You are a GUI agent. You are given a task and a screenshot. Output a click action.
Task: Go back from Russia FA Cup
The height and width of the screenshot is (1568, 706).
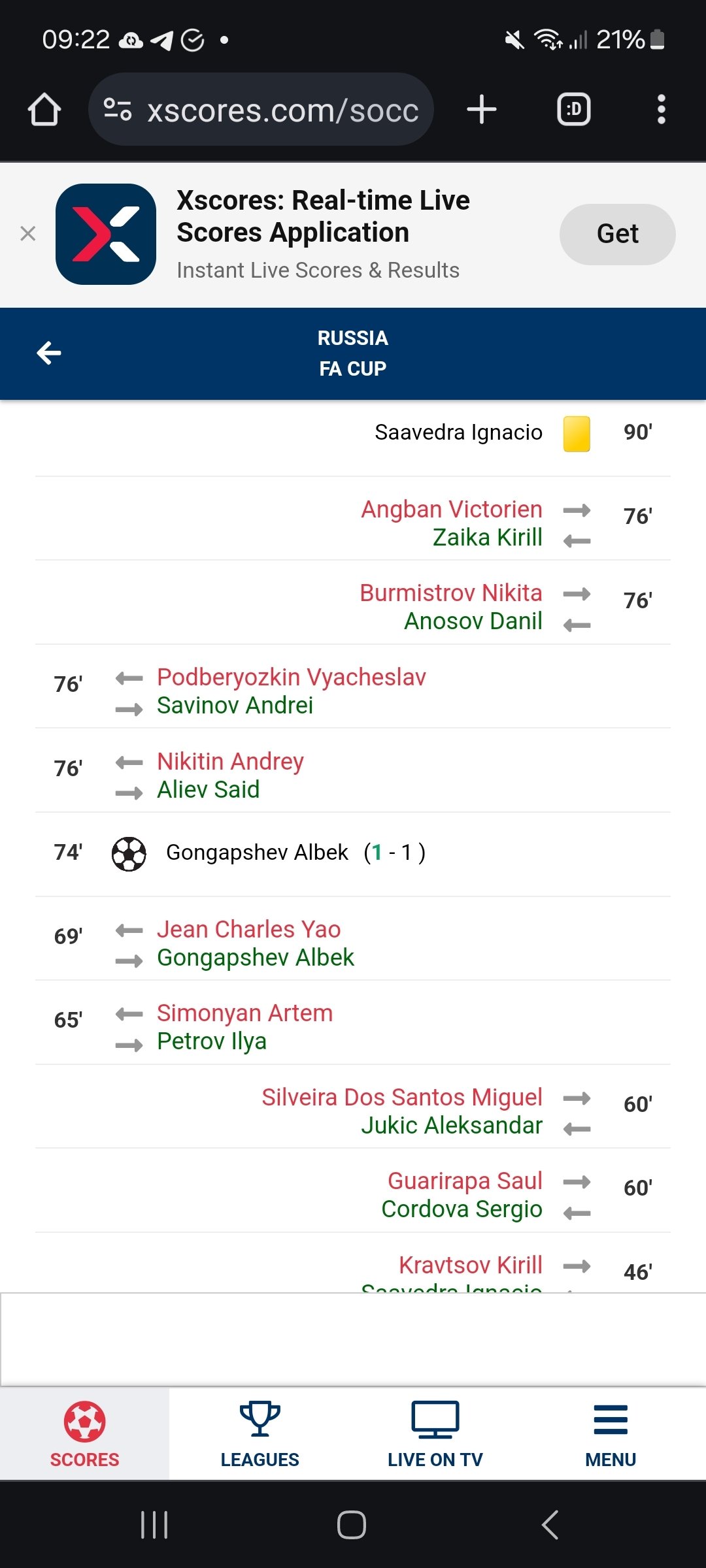click(x=49, y=353)
